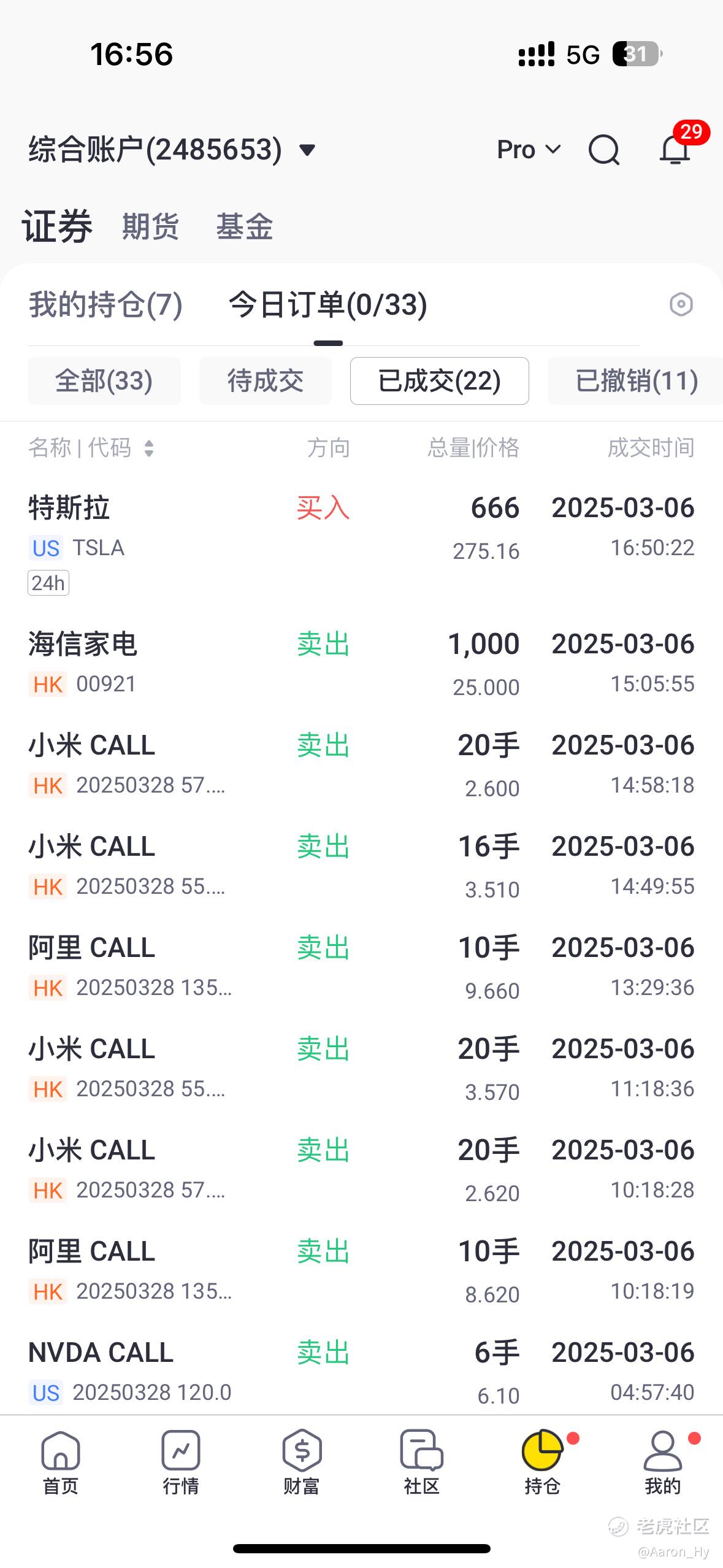Open the order list settings icon

tap(681, 304)
